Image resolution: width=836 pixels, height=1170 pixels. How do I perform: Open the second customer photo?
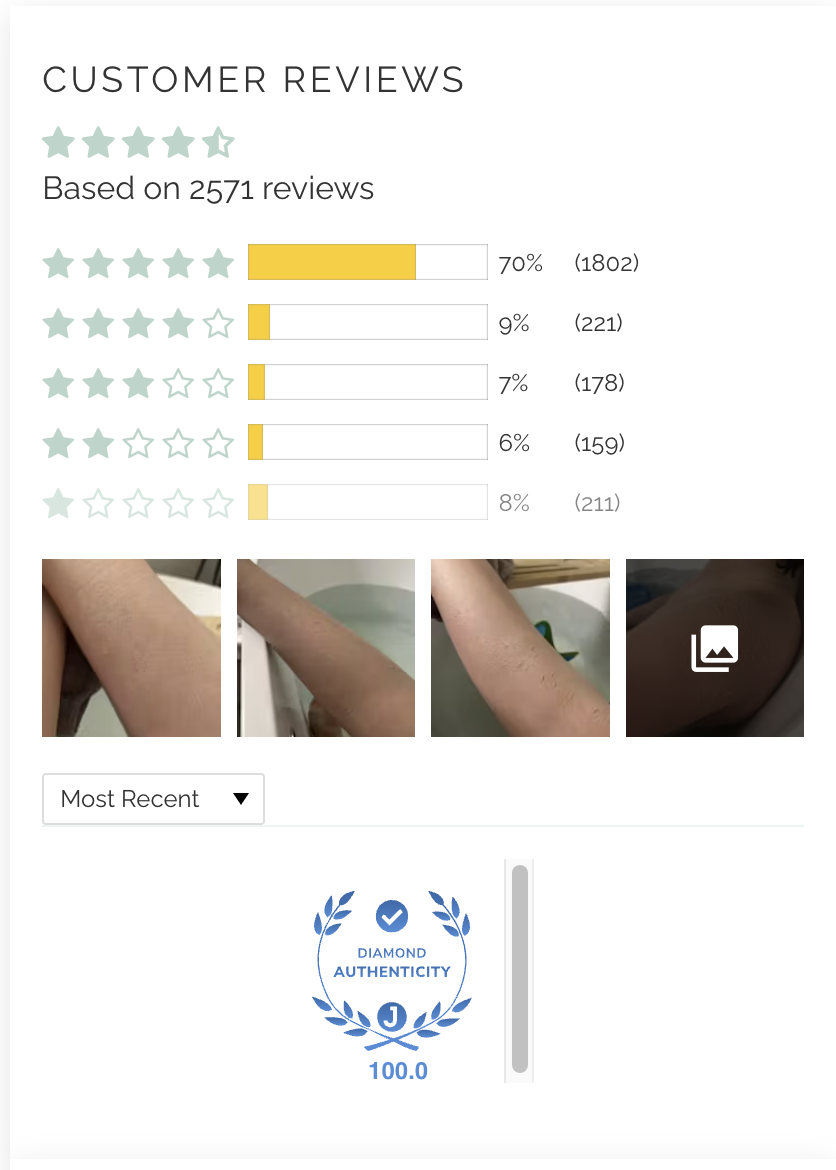pos(326,648)
